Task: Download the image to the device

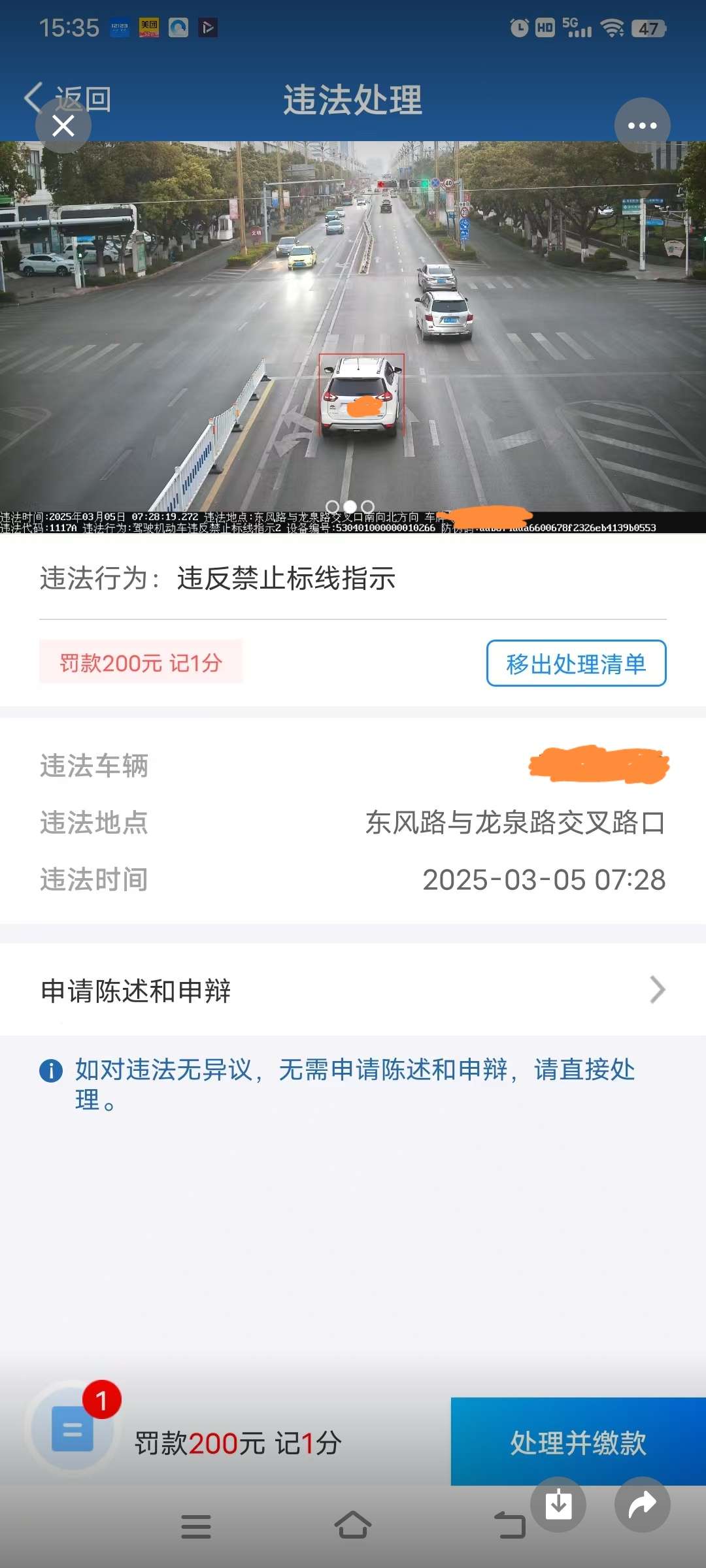Action: coord(558,1505)
